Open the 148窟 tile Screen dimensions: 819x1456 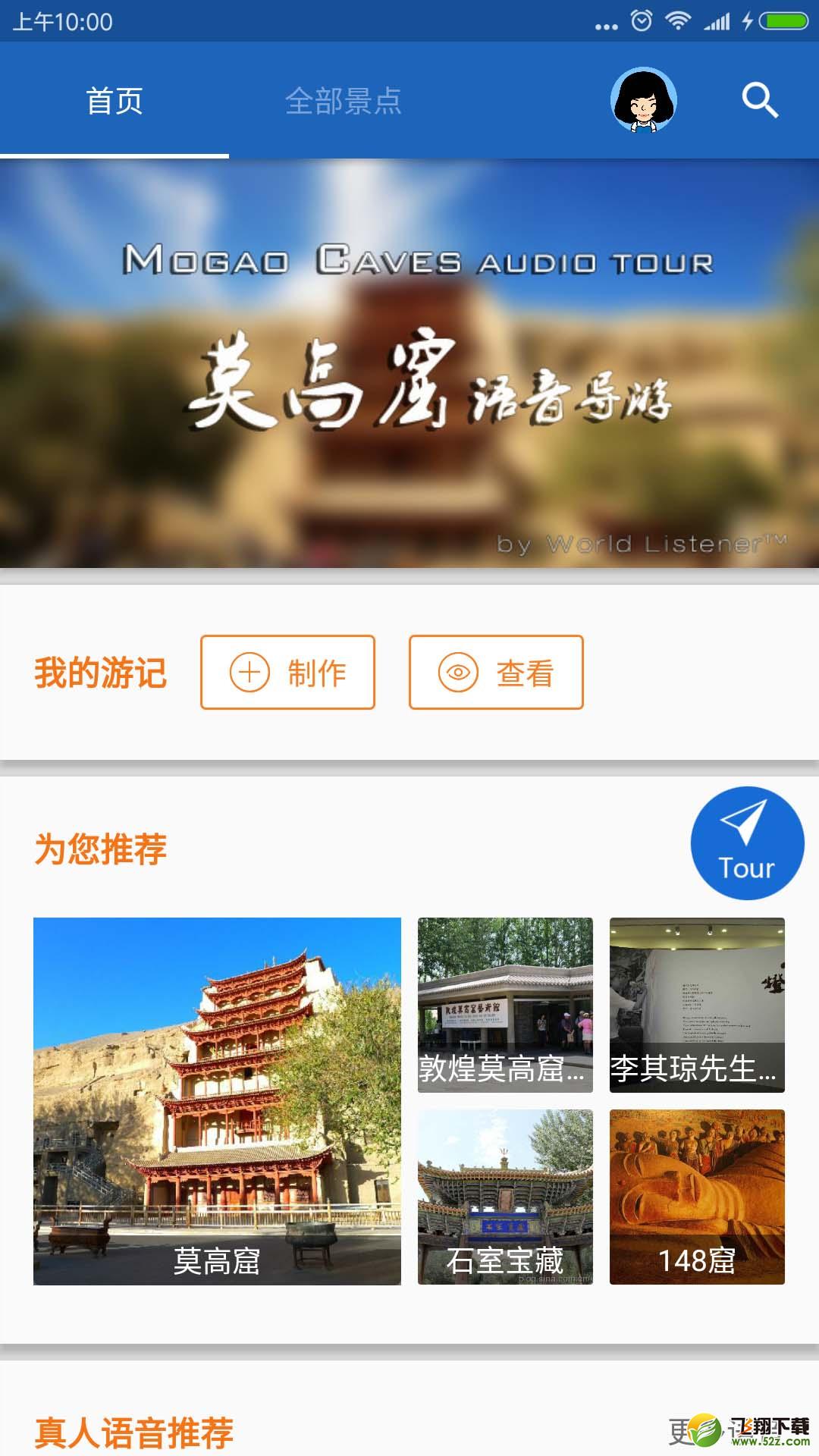(697, 1197)
